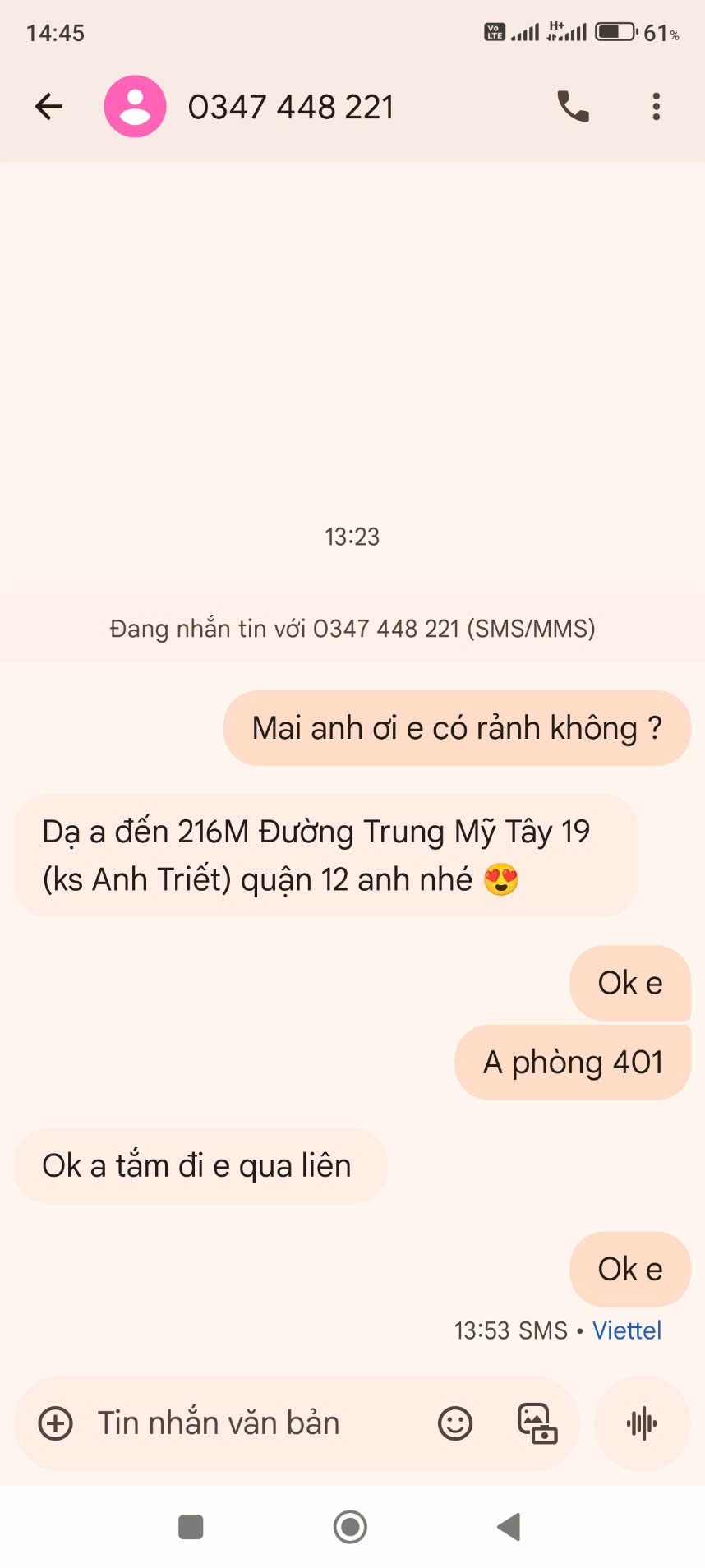Attach a photo from gallery

(x=537, y=1423)
